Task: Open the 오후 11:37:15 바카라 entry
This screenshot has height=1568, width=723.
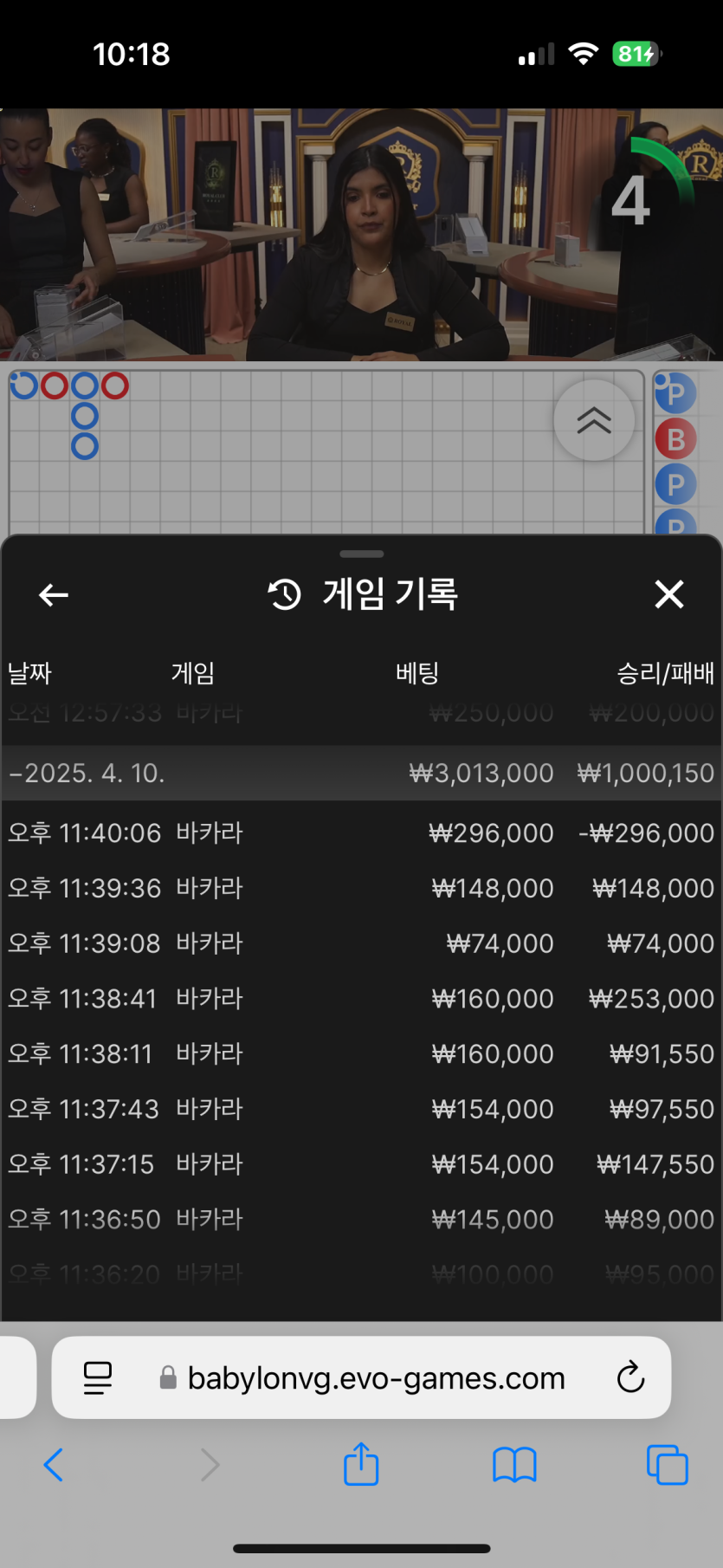Action: (x=361, y=1164)
